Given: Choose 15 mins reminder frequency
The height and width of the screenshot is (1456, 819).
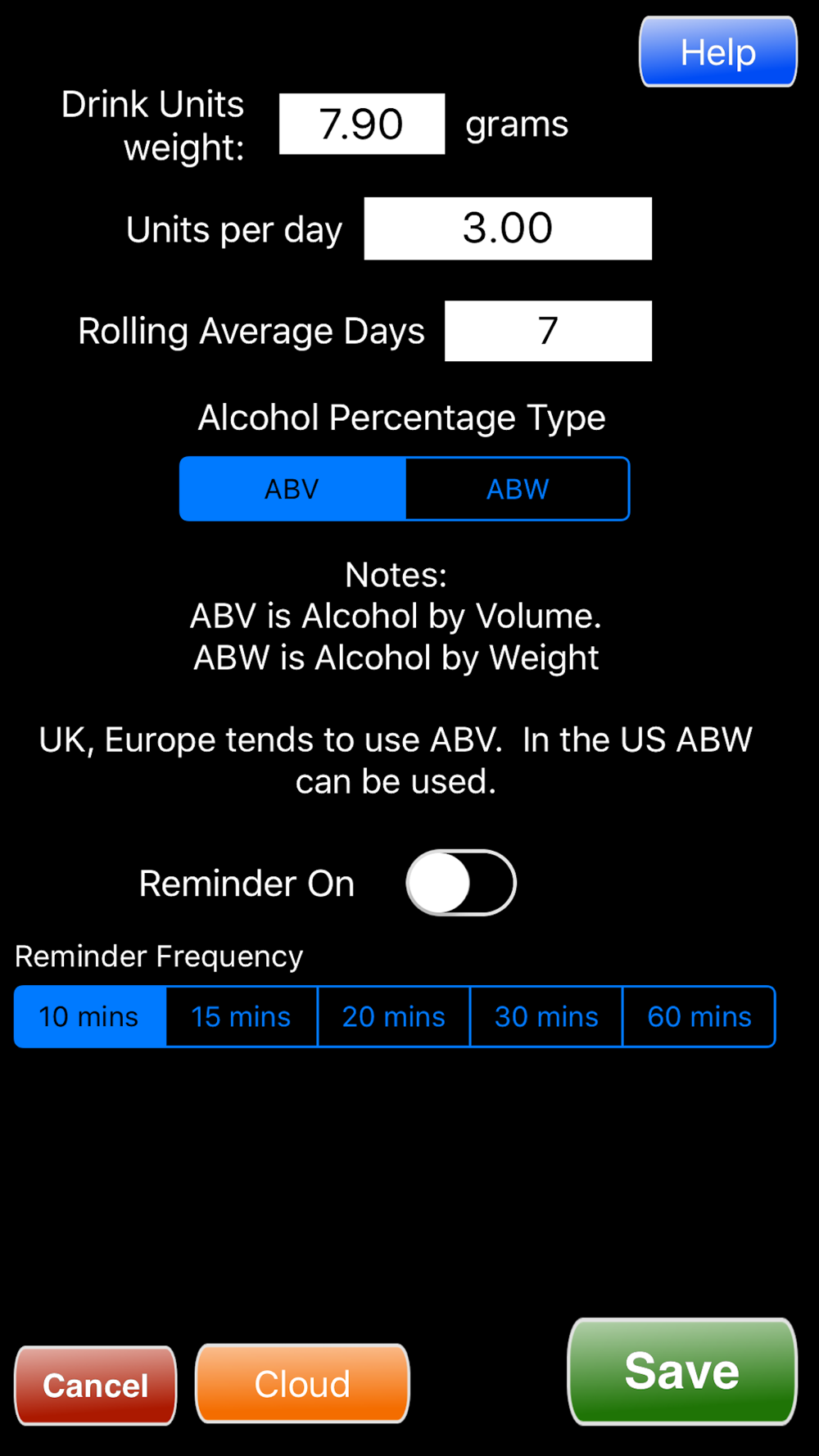Looking at the screenshot, I should pyautogui.click(x=242, y=1017).
